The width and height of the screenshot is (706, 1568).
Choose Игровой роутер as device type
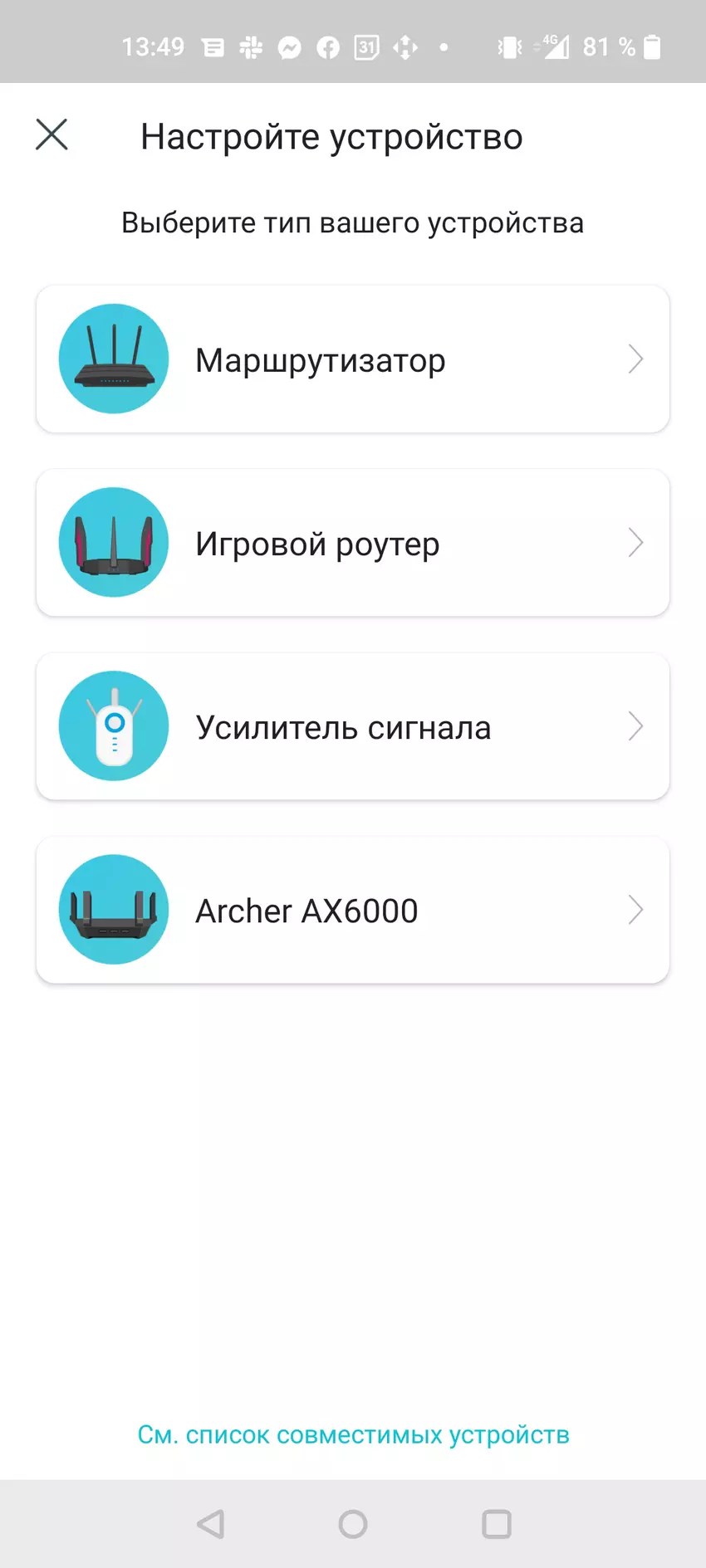coord(353,543)
